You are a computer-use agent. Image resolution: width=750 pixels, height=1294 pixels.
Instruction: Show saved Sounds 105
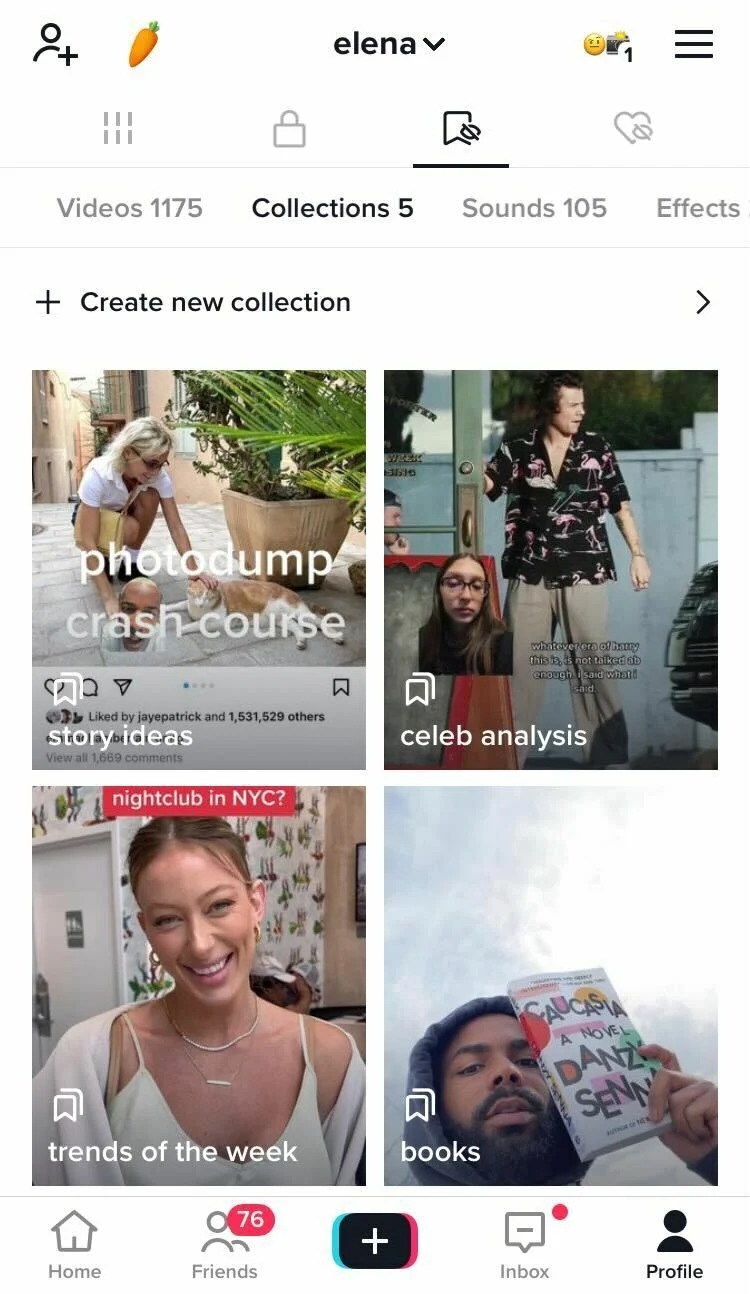(x=534, y=208)
